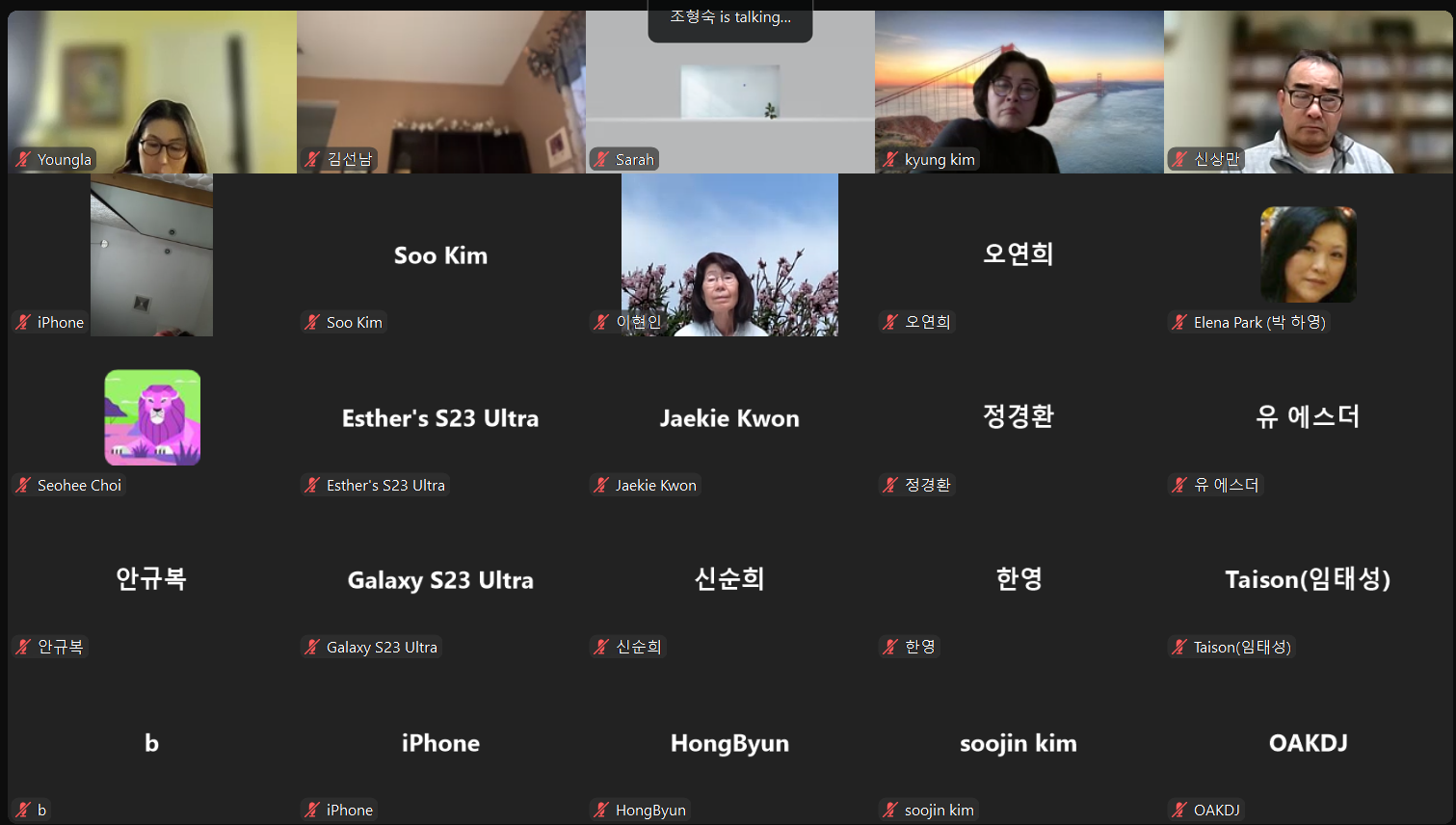Select Youngla's video tile
The image size is (1456, 825).
pyautogui.click(x=152, y=93)
